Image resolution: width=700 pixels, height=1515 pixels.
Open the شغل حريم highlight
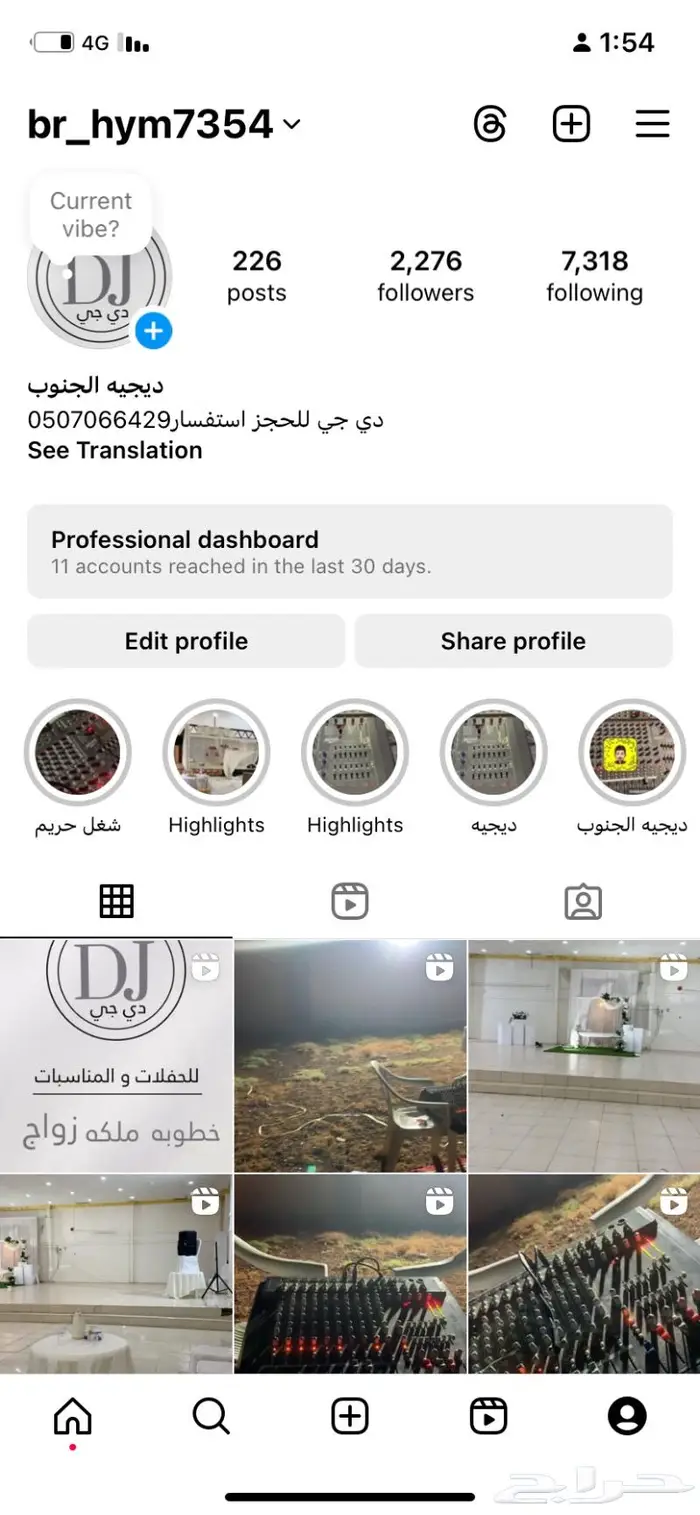(x=78, y=753)
